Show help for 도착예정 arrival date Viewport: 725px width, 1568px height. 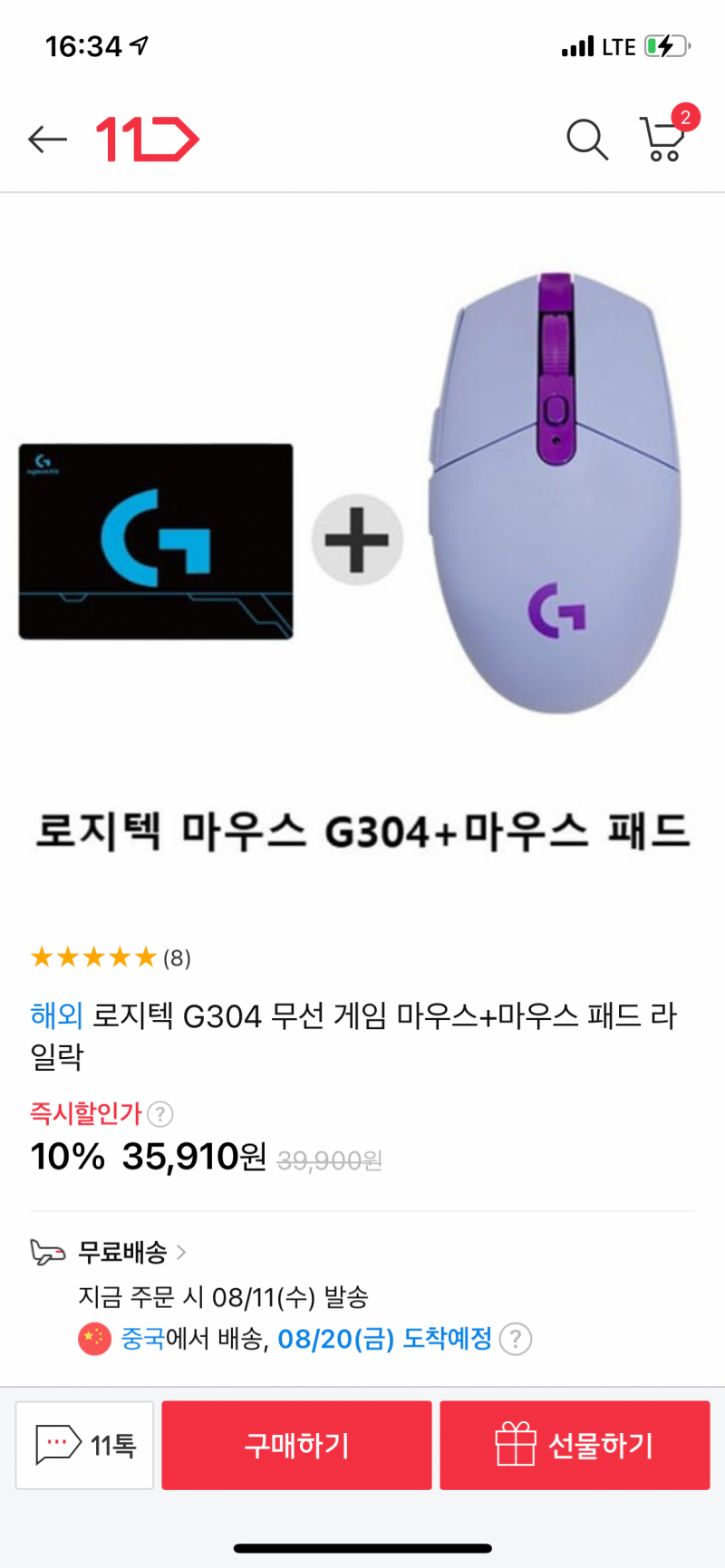[516, 1339]
